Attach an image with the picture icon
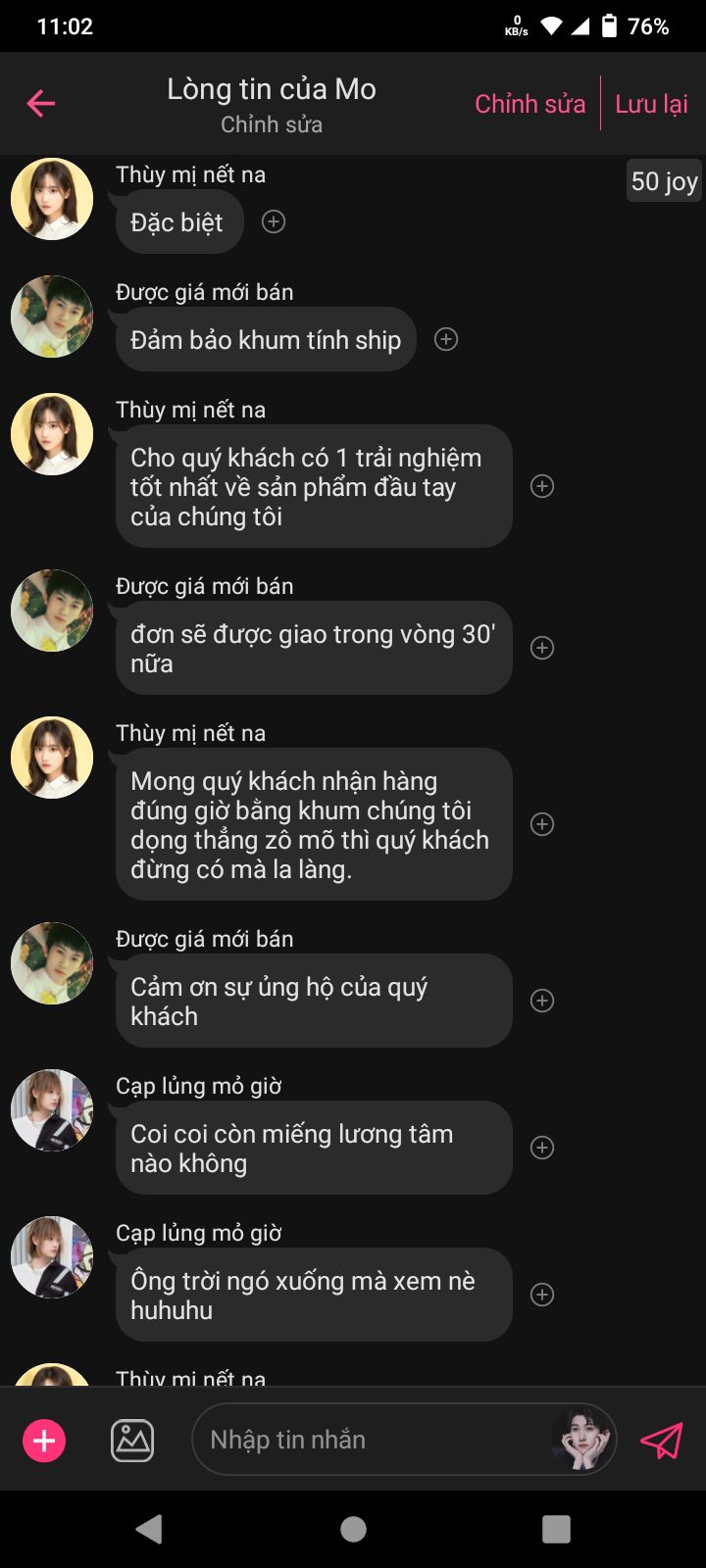The height and width of the screenshot is (1568, 706). [x=132, y=1441]
